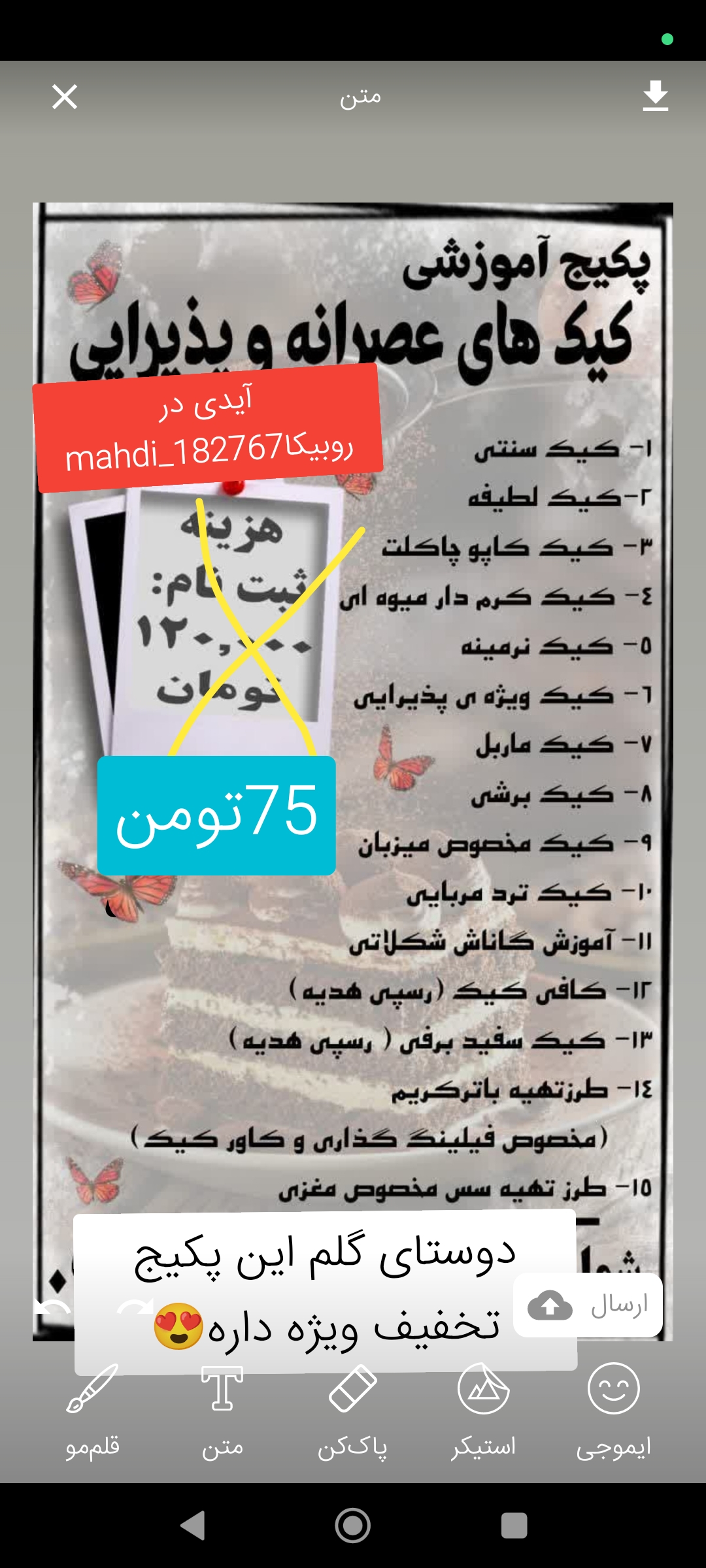Redo the last edit

click(x=134, y=1309)
